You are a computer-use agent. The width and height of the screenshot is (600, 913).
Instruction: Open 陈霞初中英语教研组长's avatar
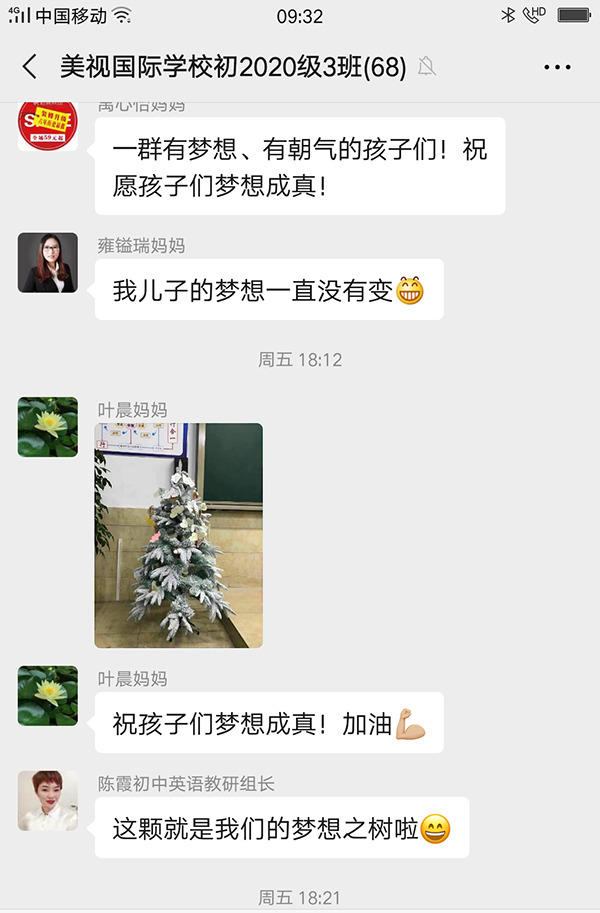pos(47,800)
